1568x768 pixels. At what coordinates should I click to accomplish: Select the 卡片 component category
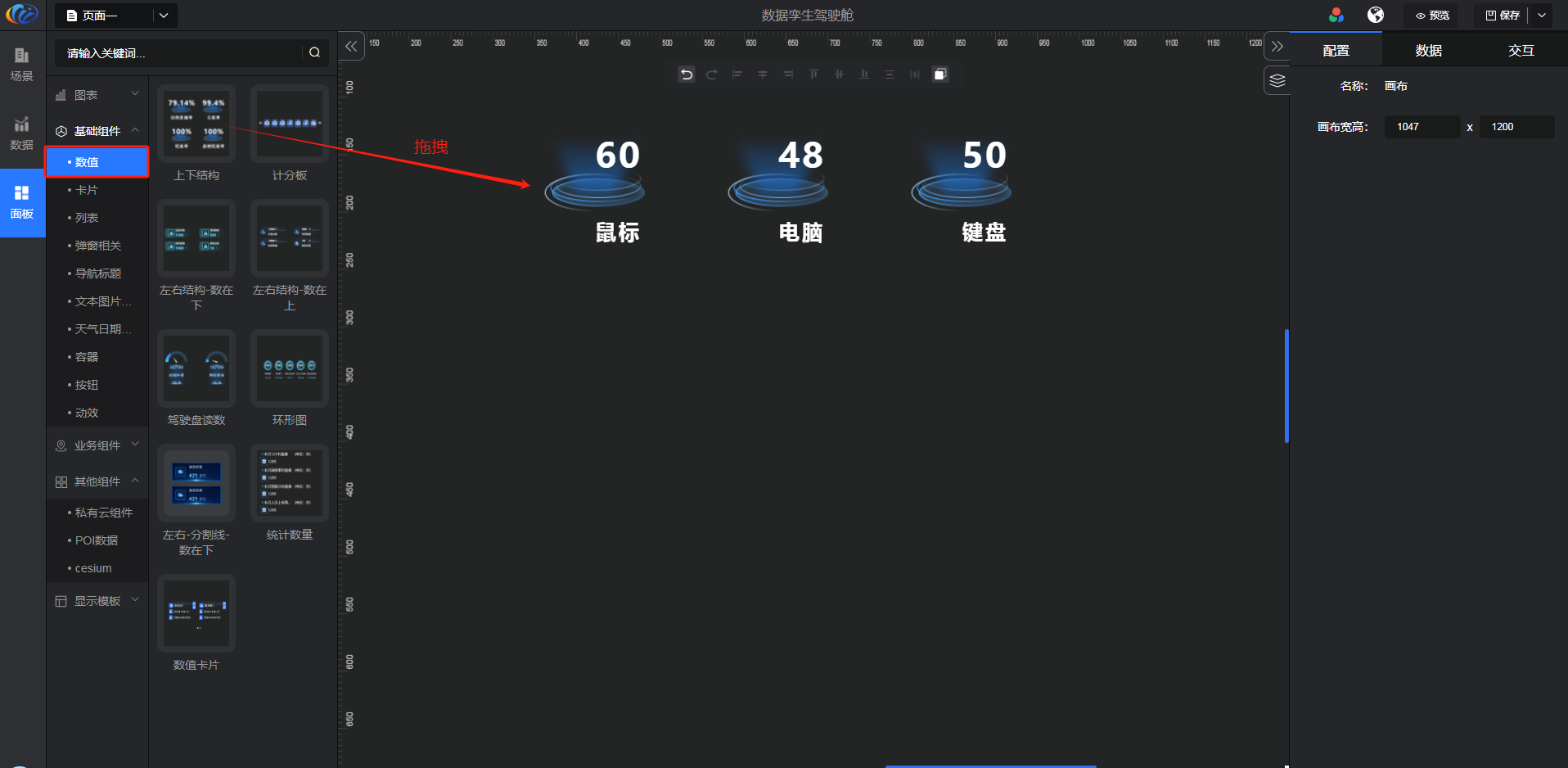[87, 190]
